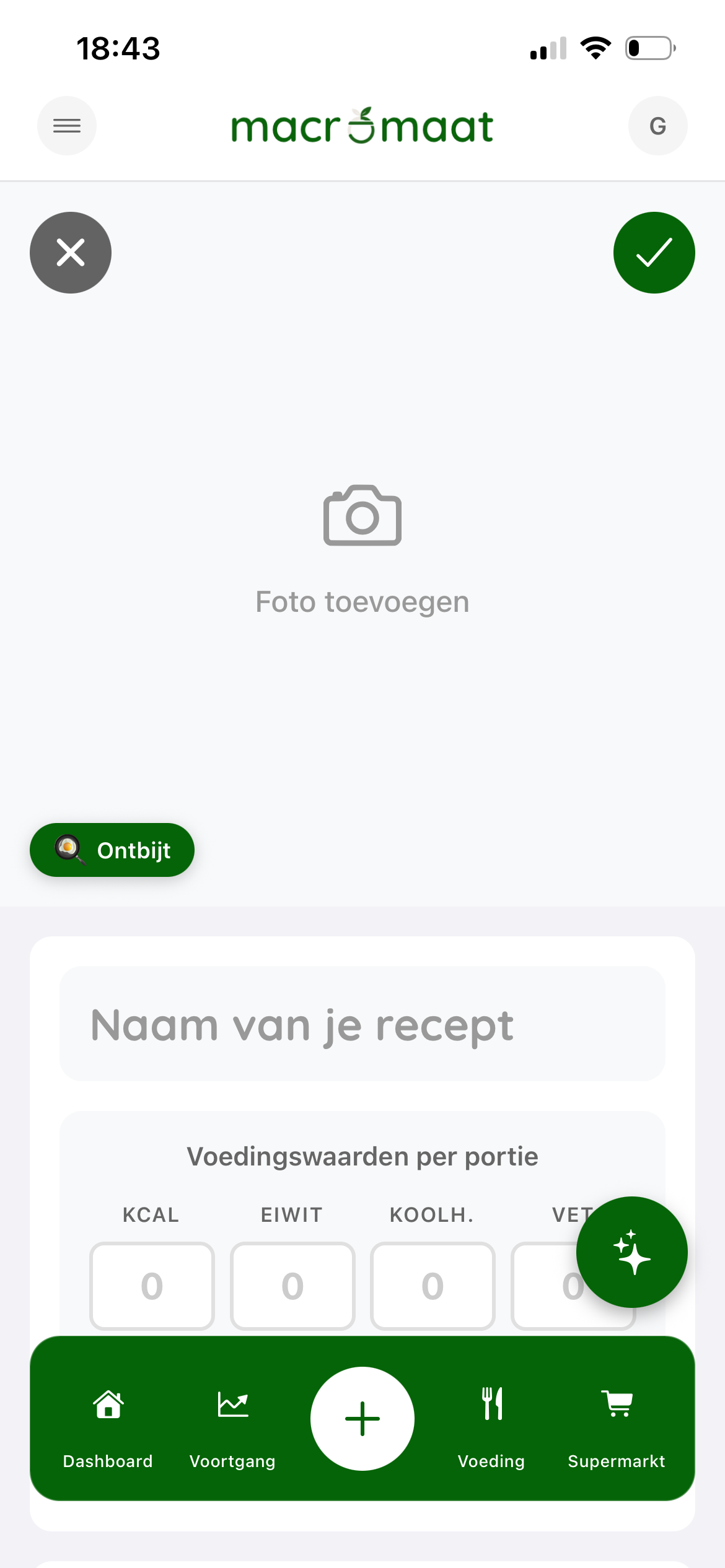Dismiss the recipe with the X button
The width and height of the screenshot is (725, 1568).
click(x=70, y=252)
